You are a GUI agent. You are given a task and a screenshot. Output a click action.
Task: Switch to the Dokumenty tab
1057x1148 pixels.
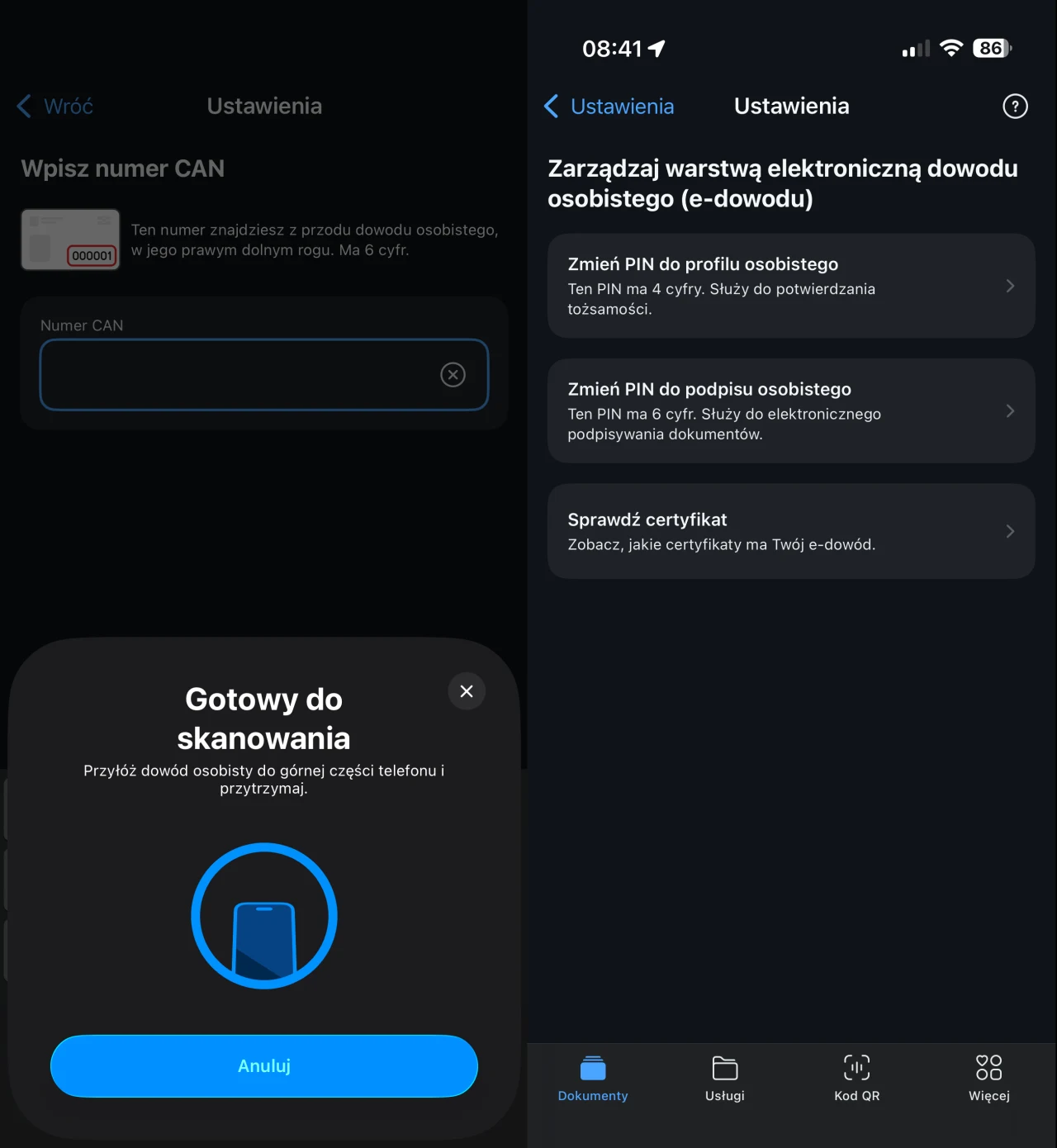coord(593,1078)
